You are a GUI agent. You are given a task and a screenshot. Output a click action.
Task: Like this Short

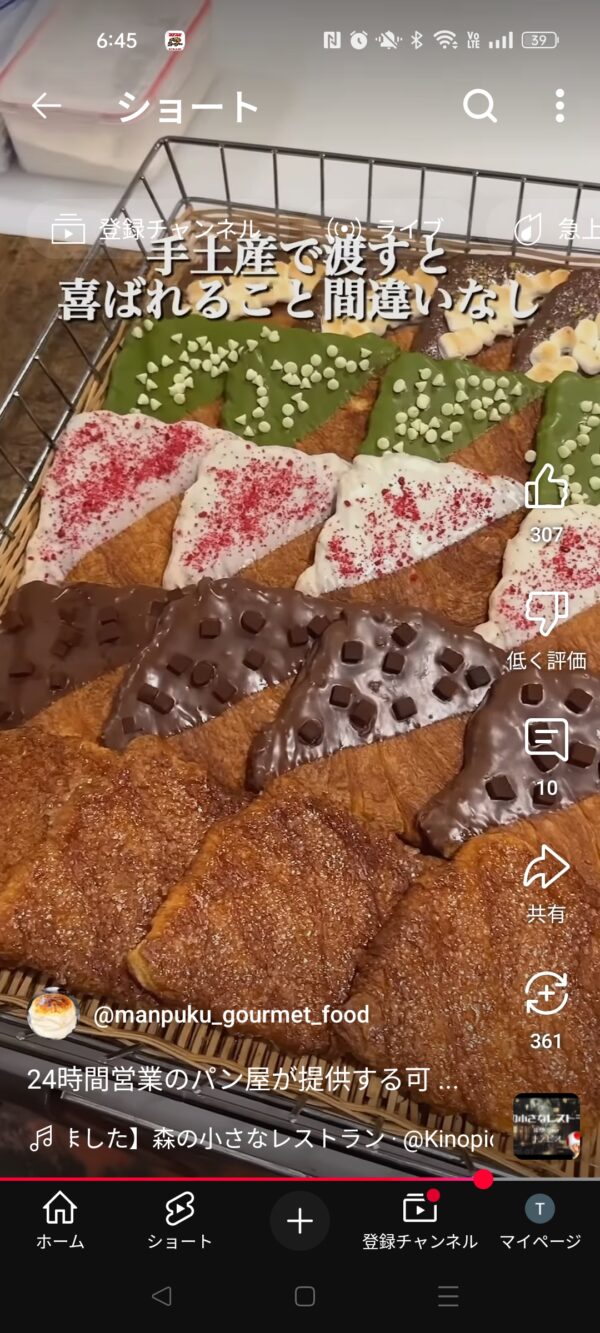pyautogui.click(x=546, y=487)
